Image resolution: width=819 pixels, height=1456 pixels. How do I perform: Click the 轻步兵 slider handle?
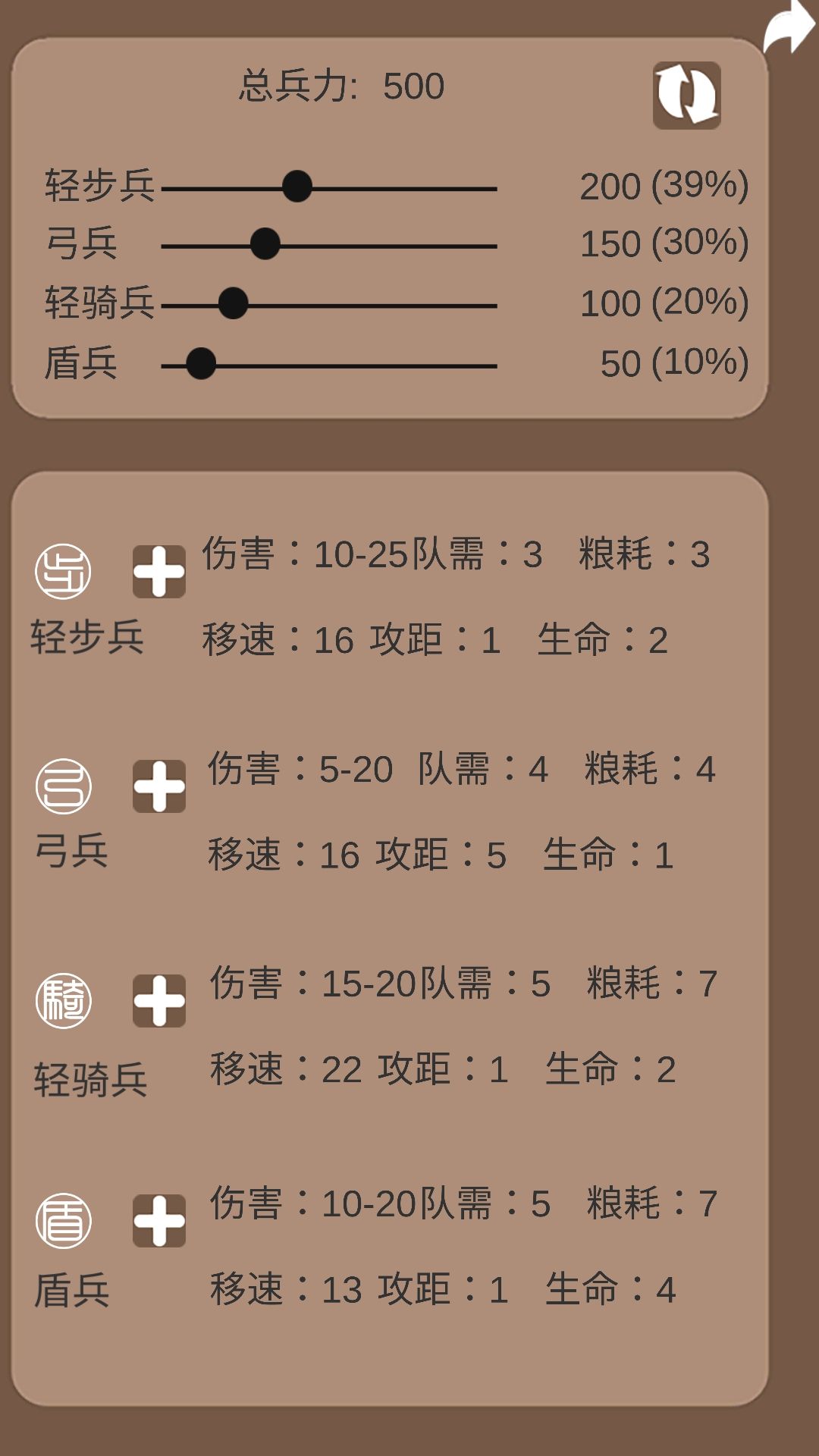click(x=298, y=187)
